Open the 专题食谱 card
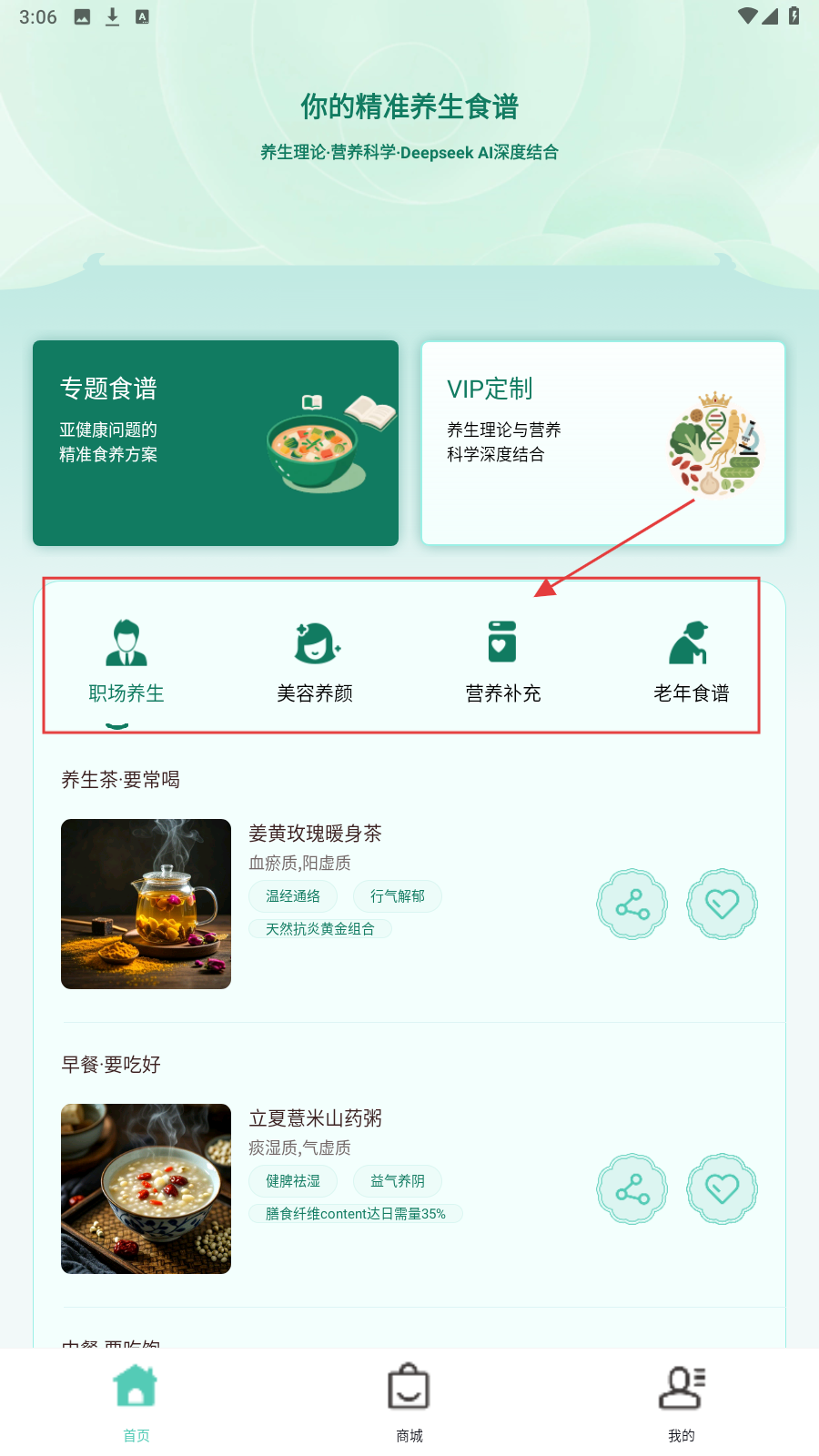Screen dimensions: 819x1456 (216, 443)
